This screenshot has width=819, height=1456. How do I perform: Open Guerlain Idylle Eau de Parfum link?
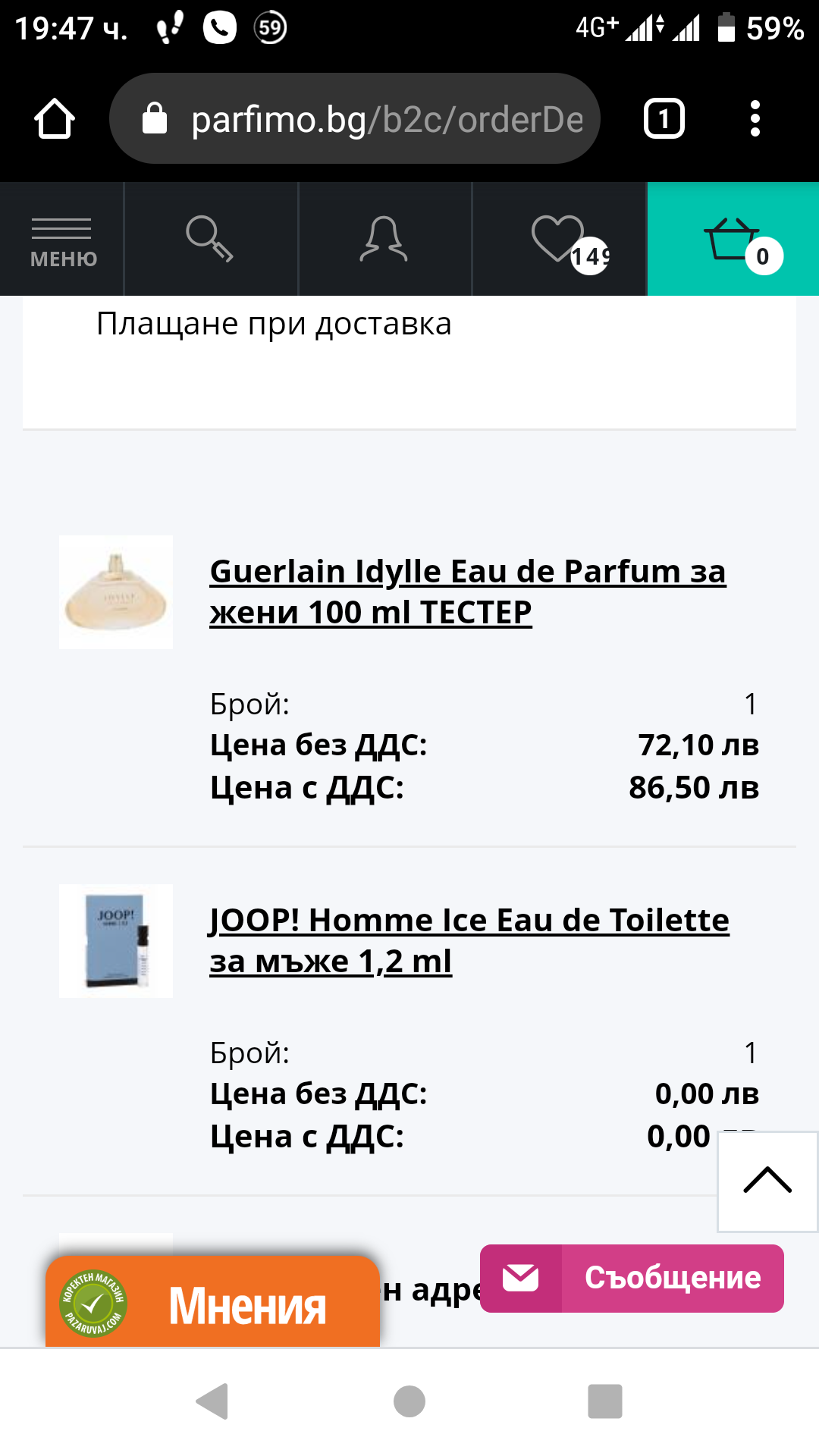tap(468, 591)
